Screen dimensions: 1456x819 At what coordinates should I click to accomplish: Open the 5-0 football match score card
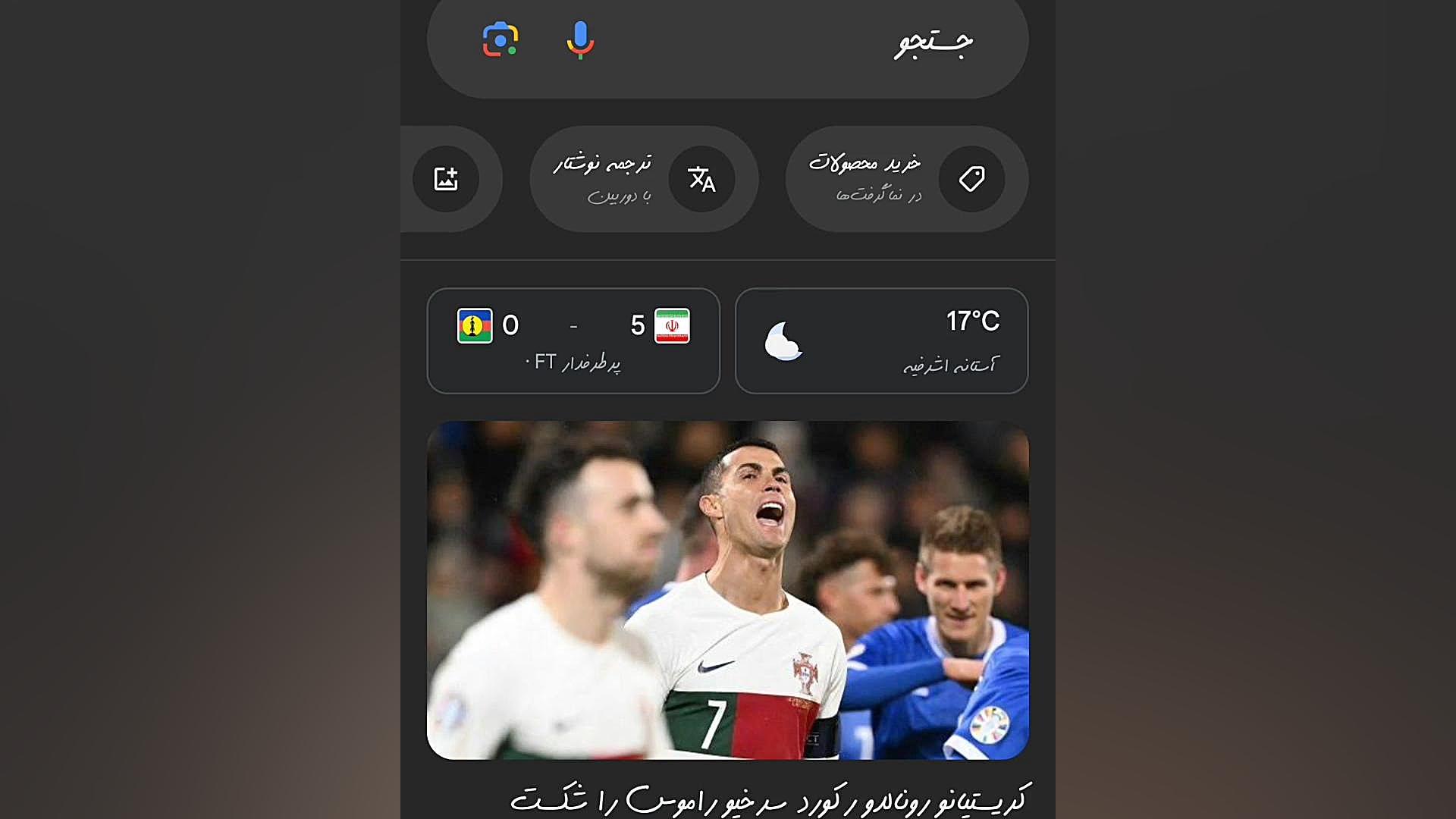click(573, 340)
